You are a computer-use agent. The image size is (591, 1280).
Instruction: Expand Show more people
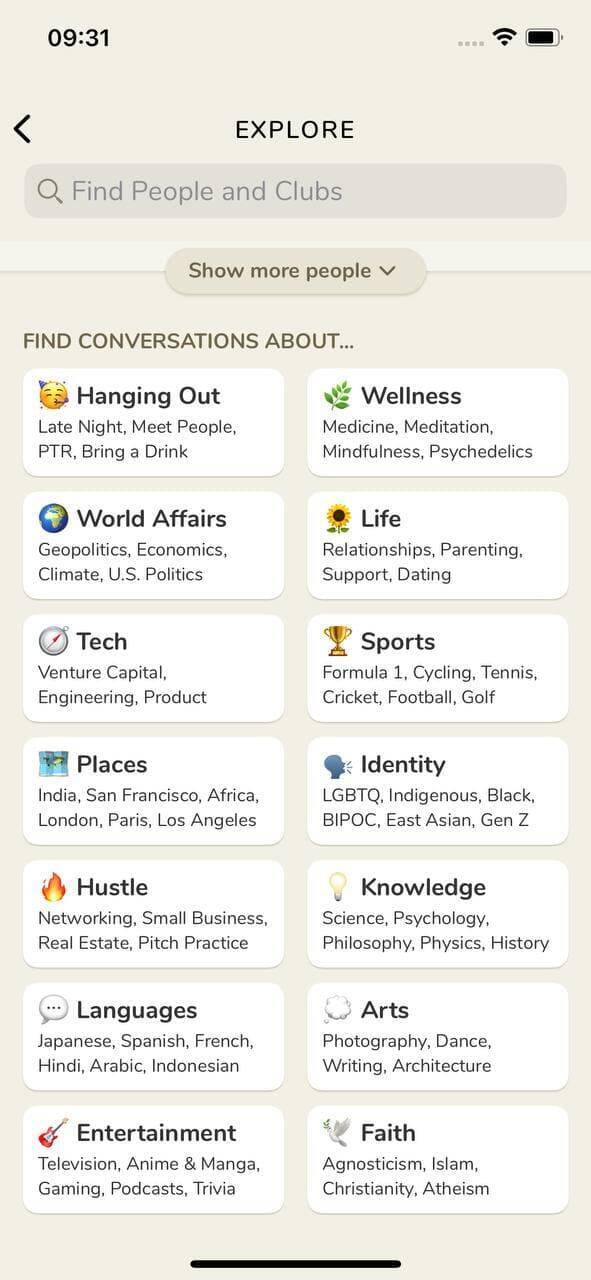(x=295, y=271)
